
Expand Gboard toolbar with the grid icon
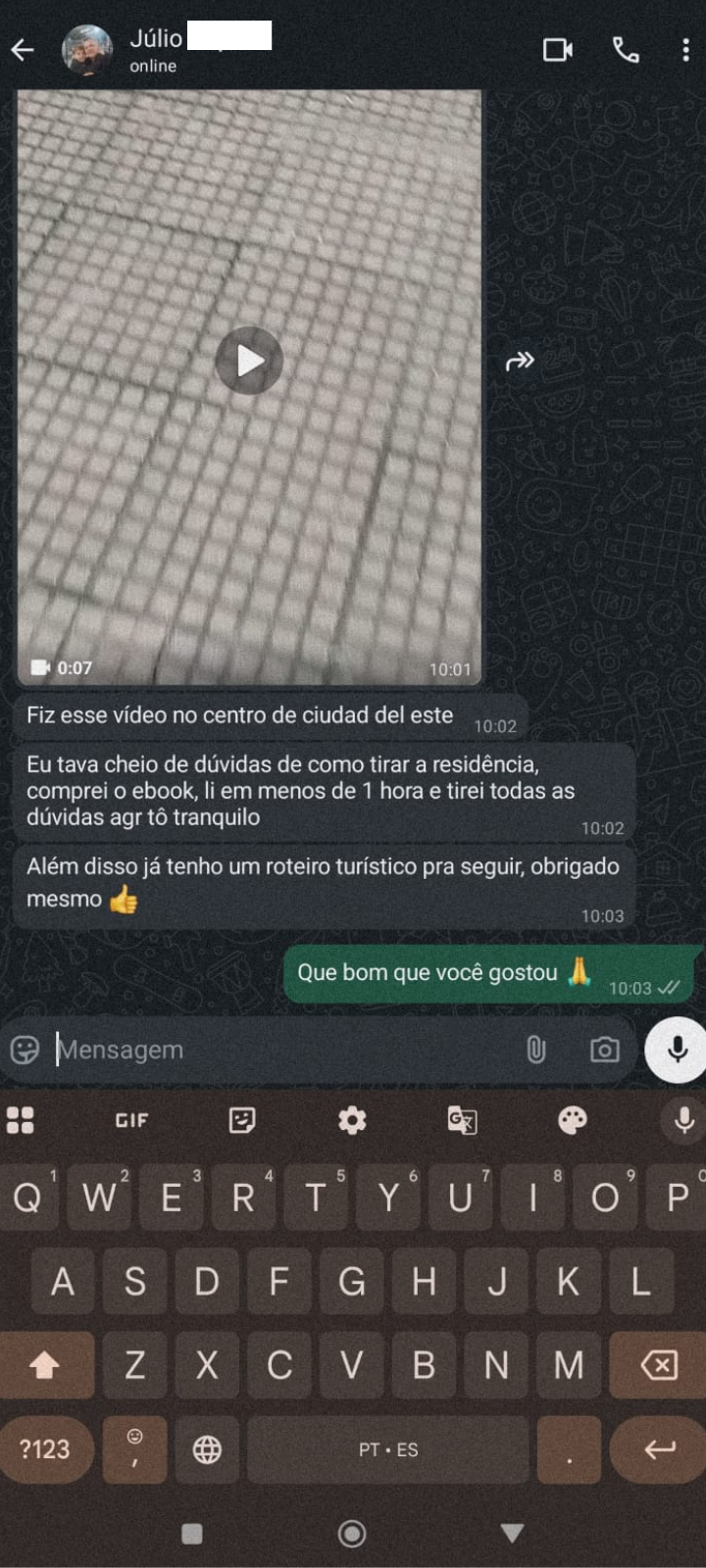pyautogui.click(x=22, y=1119)
